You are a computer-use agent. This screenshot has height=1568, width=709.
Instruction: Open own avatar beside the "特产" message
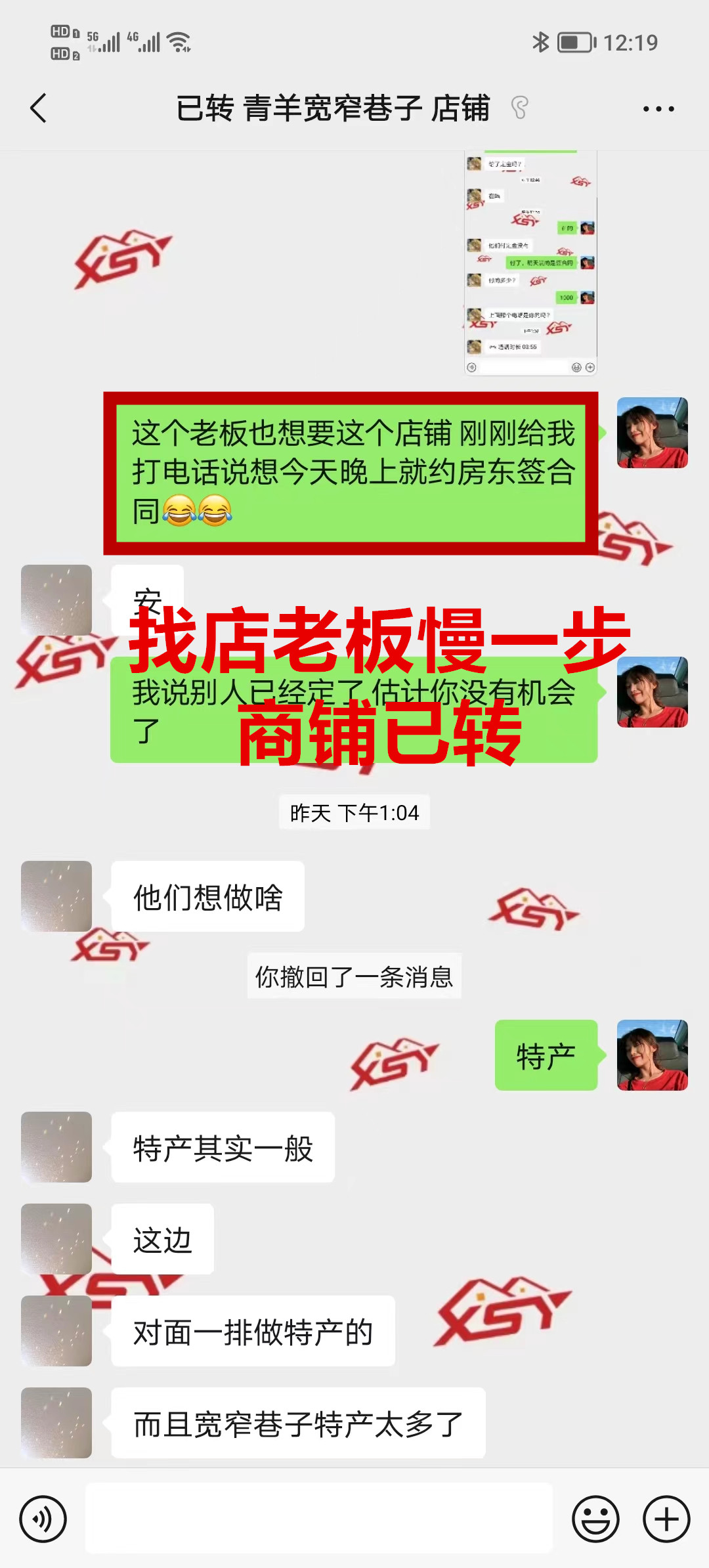pyautogui.click(x=652, y=1055)
